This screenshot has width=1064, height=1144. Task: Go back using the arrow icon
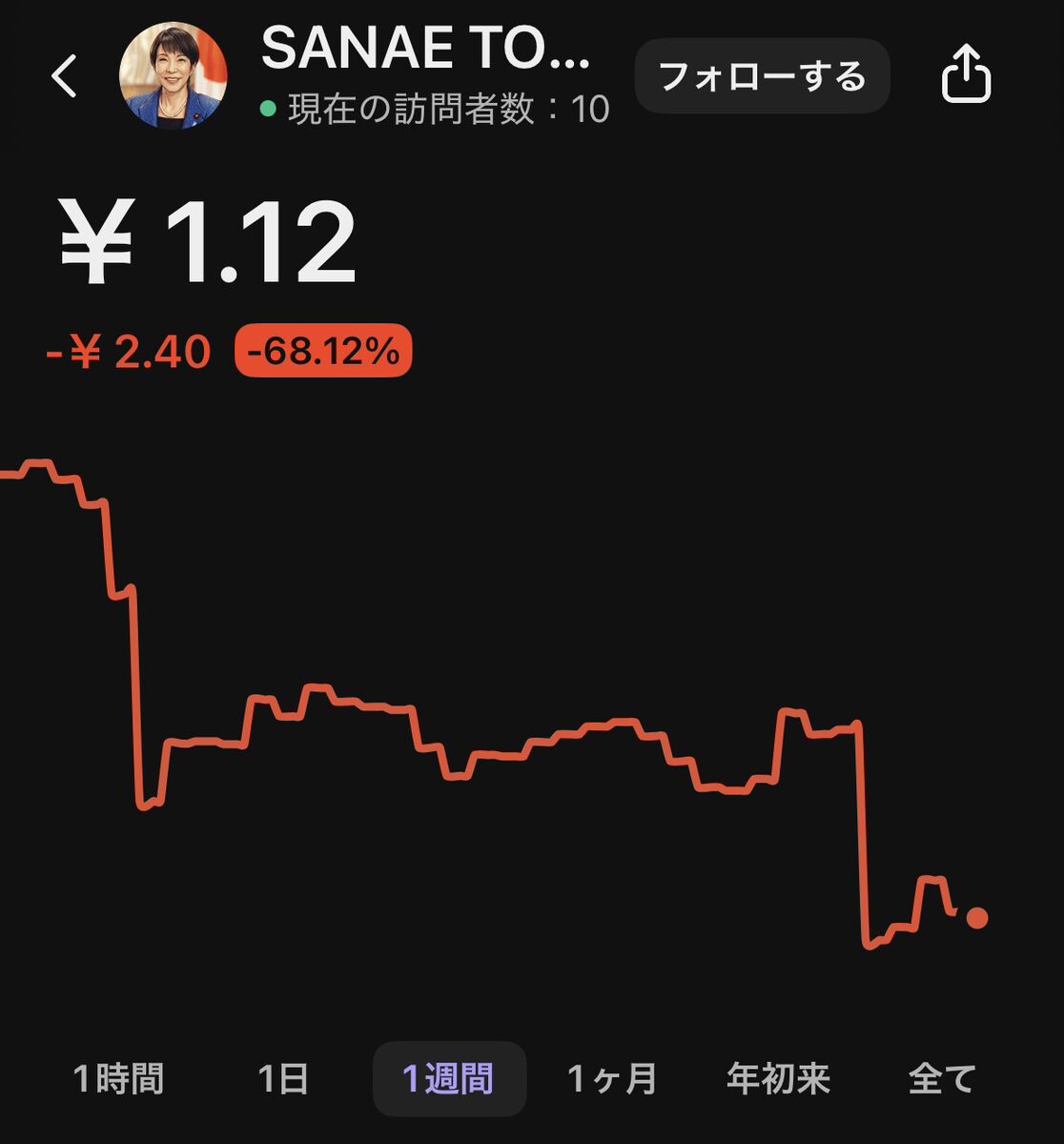(65, 76)
